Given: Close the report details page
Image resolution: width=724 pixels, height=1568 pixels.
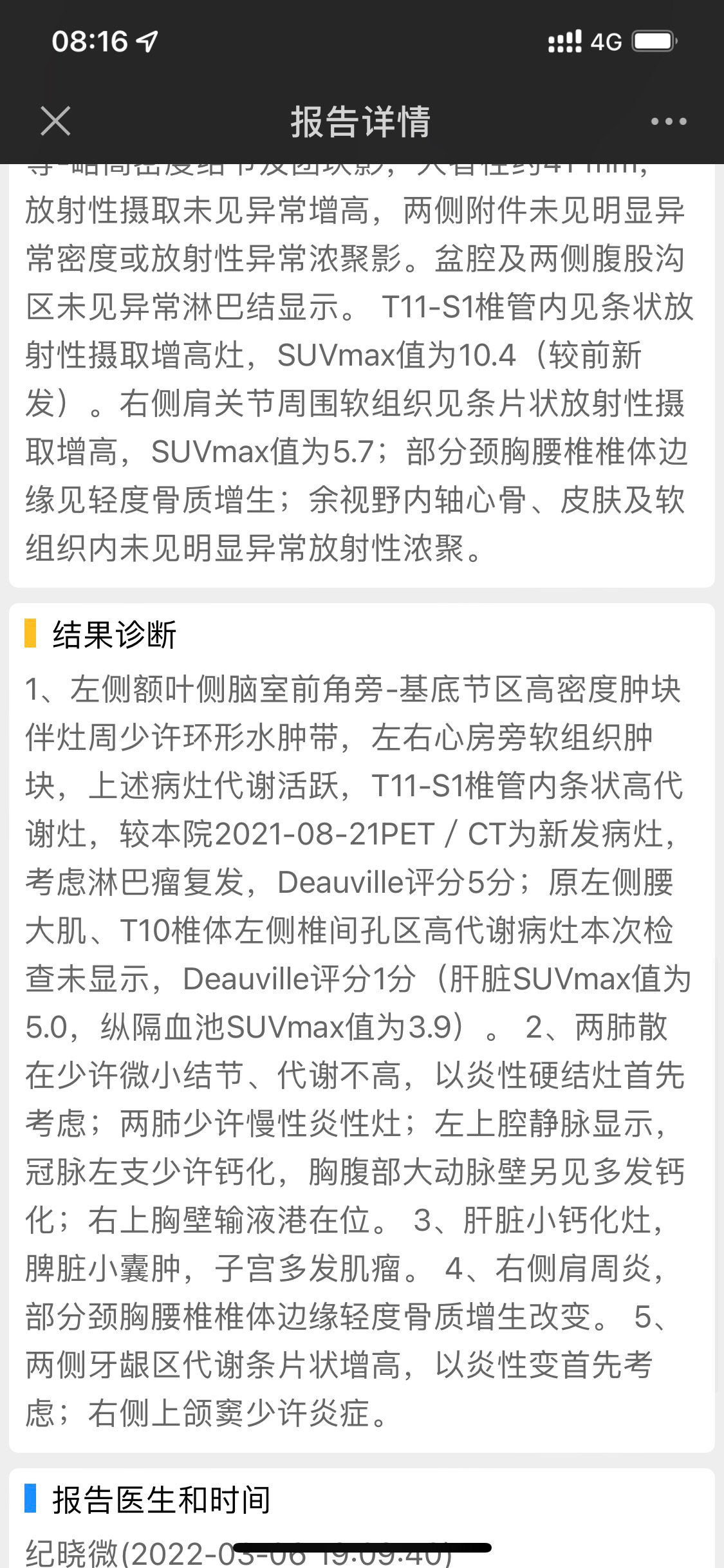Looking at the screenshot, I should 55,121.
